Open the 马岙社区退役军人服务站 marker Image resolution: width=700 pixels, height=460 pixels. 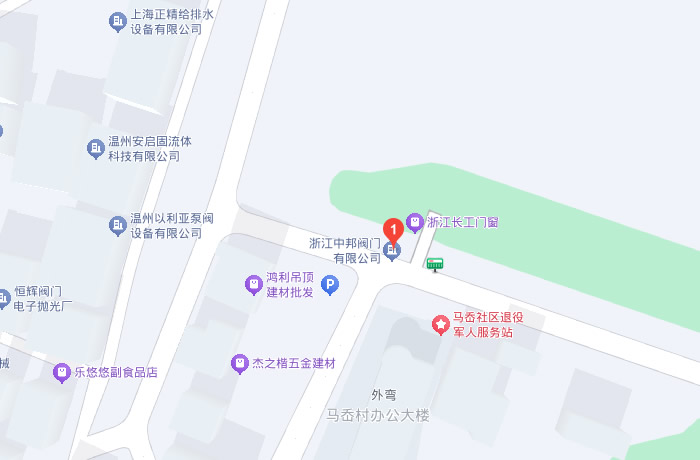(x=438, y=324)
